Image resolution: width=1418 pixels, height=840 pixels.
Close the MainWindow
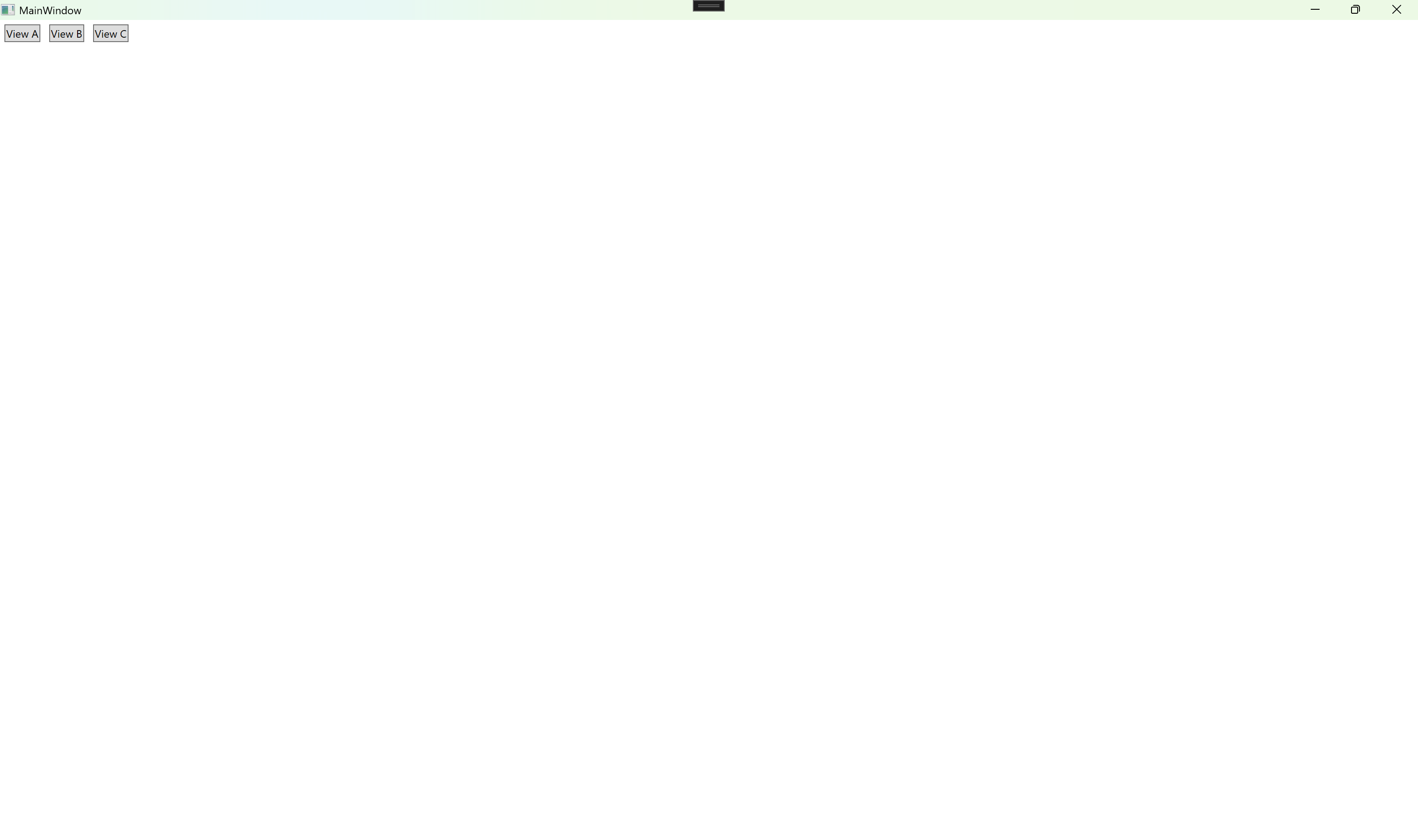(x=1396, y=10)
